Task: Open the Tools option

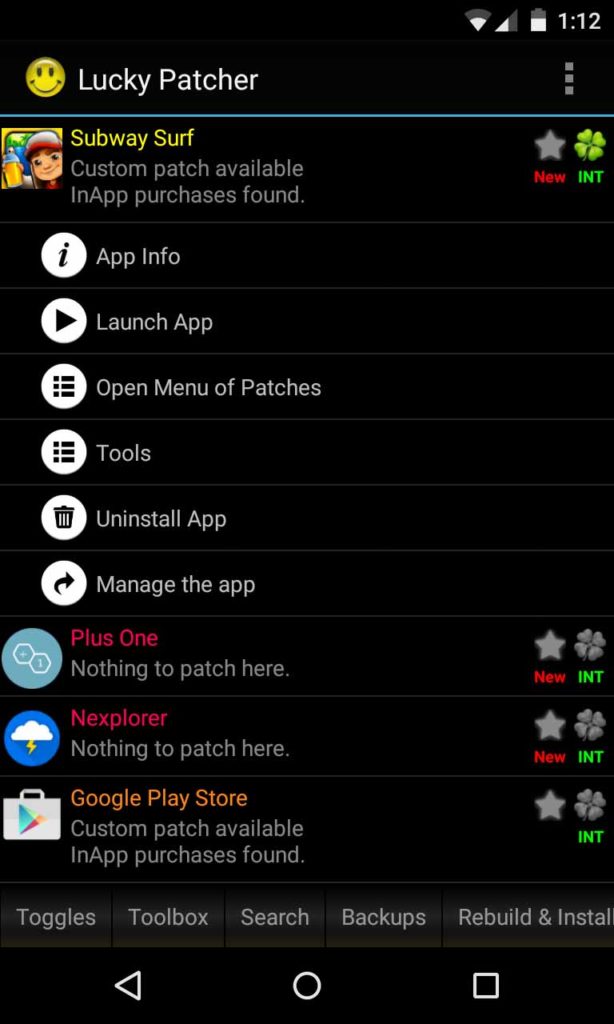Action: coord(307,453)
